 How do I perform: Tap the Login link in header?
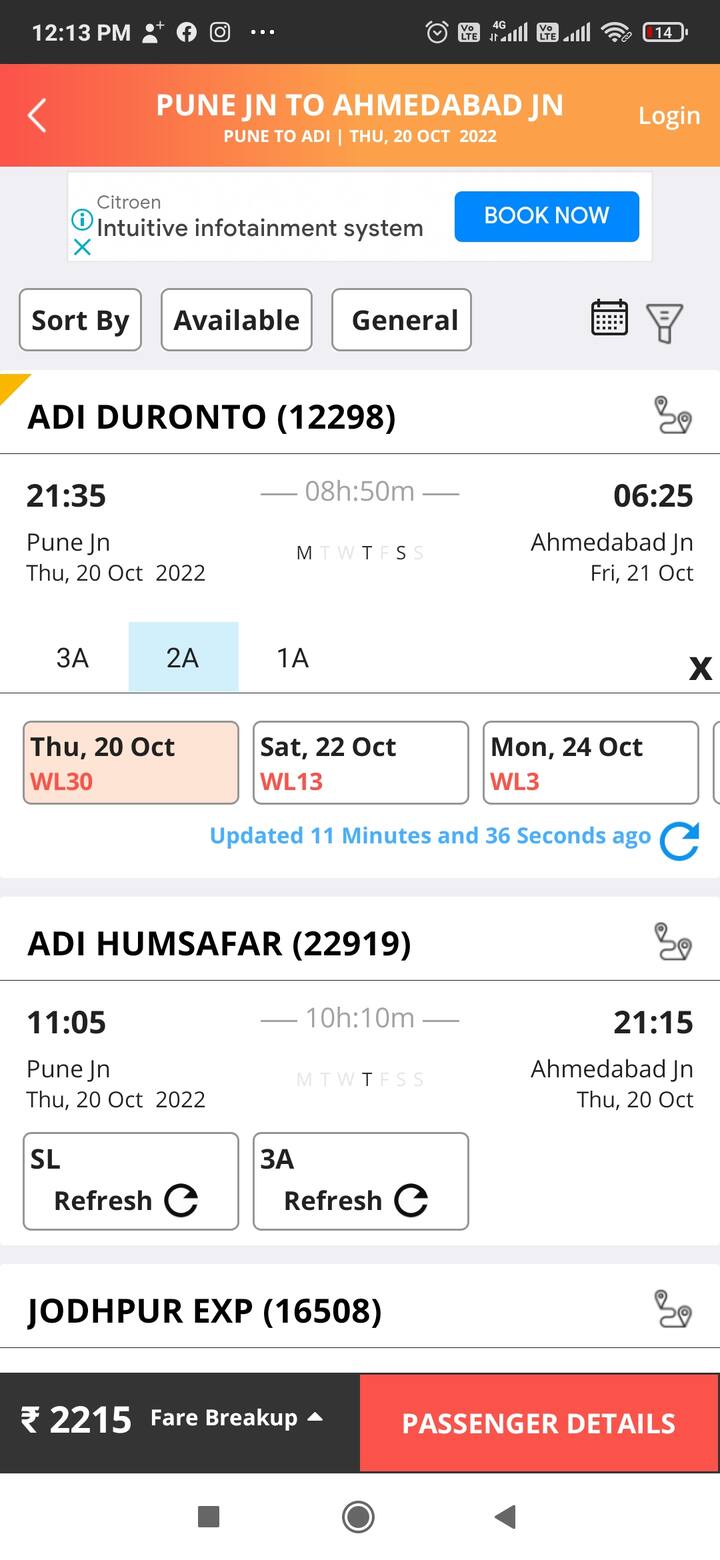[668, 116]
